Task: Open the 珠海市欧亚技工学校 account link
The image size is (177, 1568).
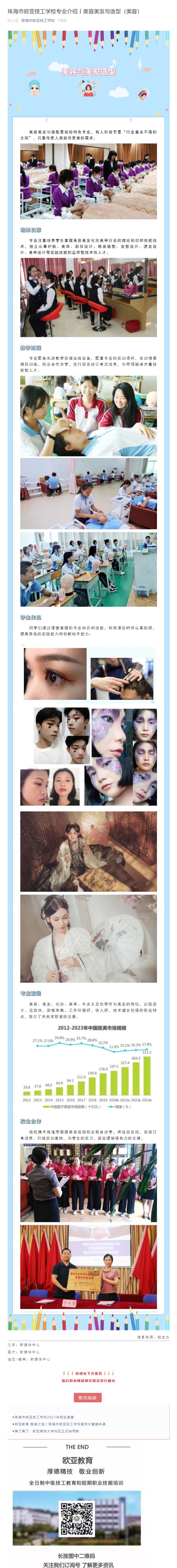Action: (x=38, y=20)
